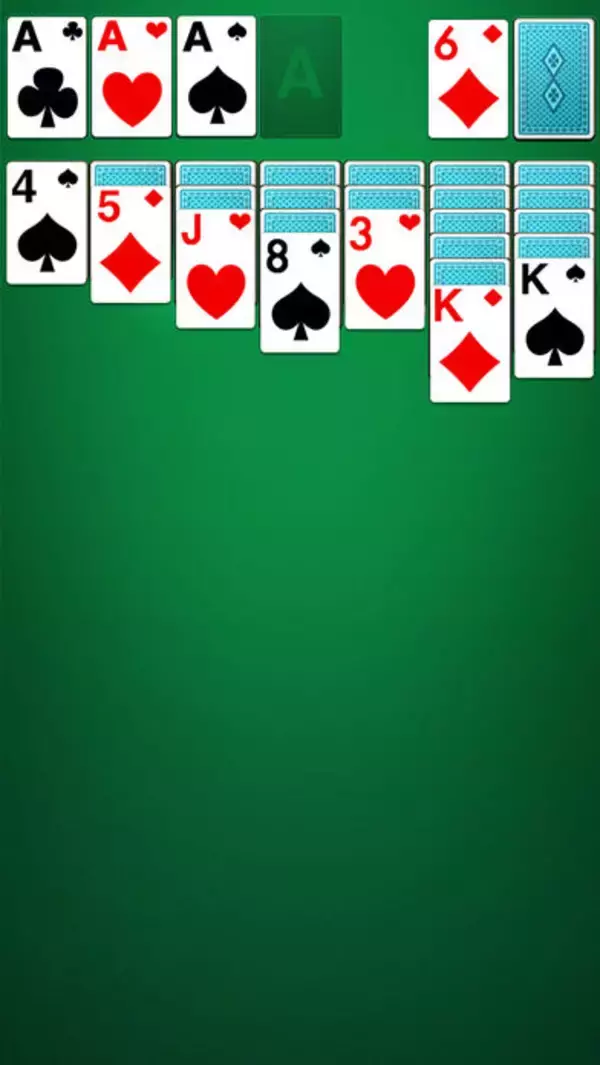Tap the king of spades card
600x1065 pixels.
click(x=553, y=320)
